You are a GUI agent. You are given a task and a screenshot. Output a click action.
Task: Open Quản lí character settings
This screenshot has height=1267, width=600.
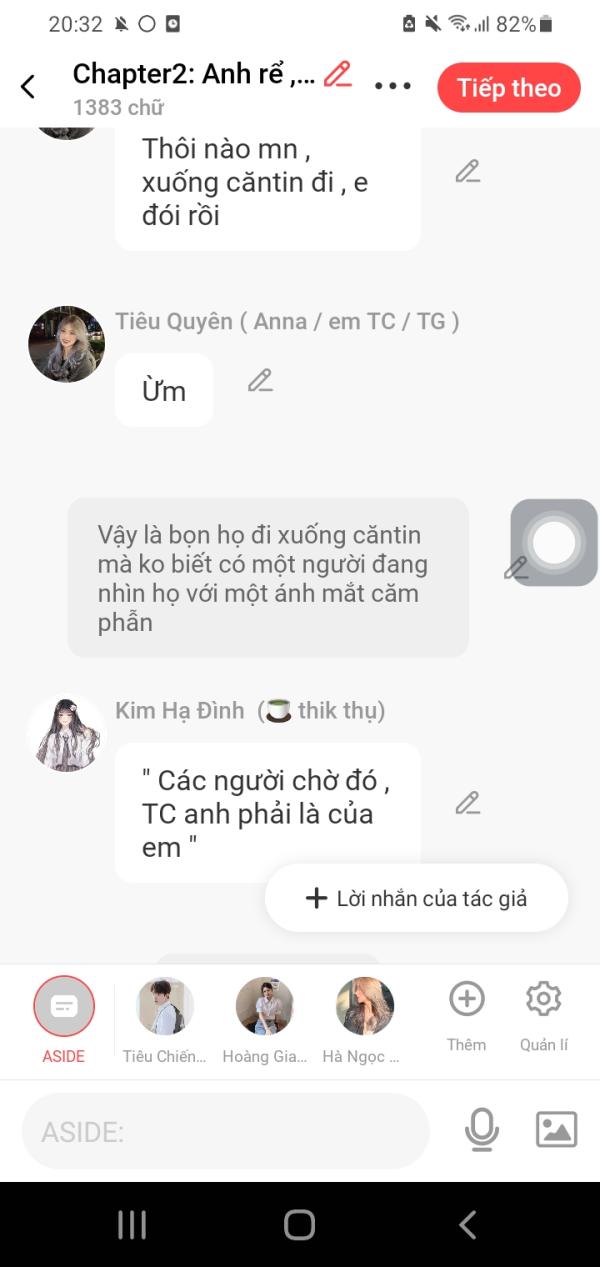pos(544,1016)
